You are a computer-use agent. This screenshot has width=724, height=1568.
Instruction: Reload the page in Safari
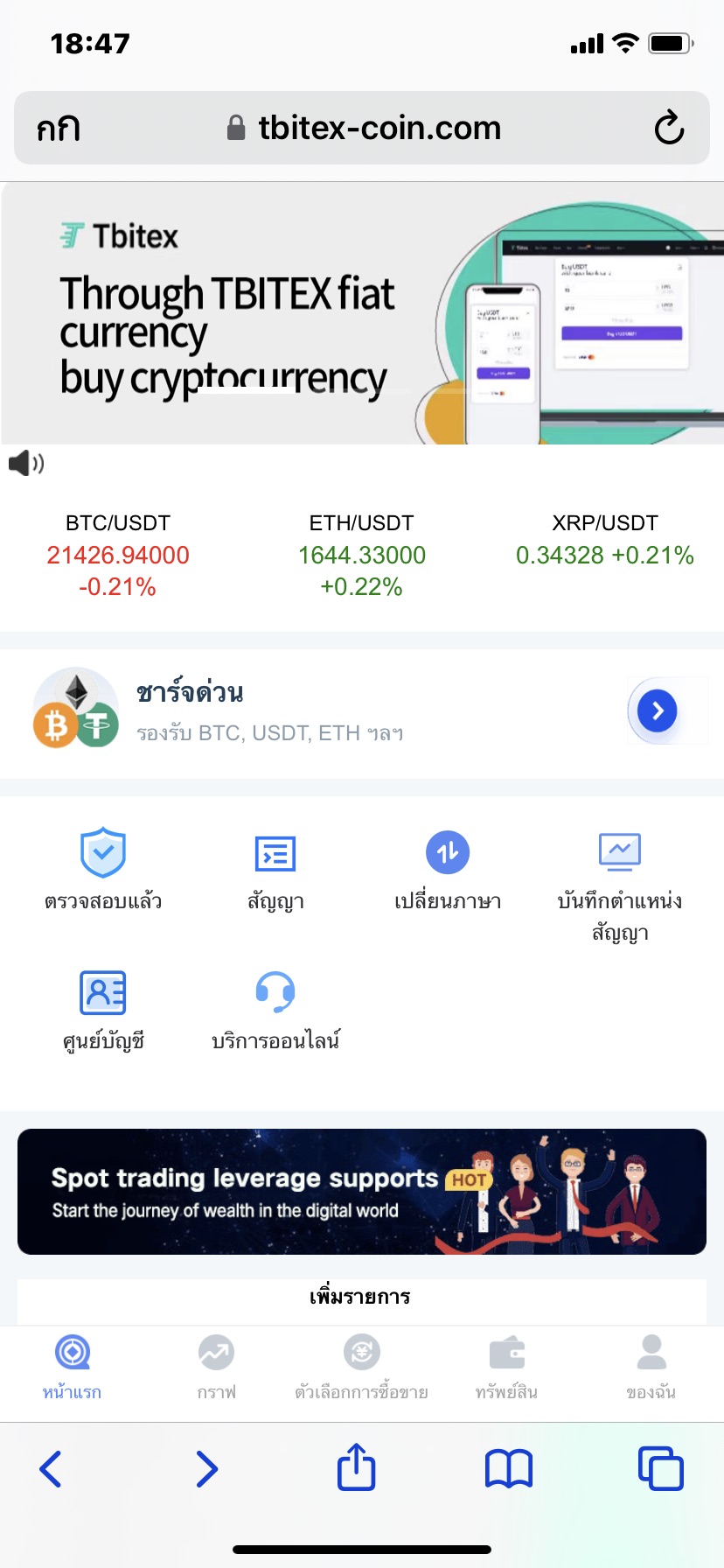point(669,128)
